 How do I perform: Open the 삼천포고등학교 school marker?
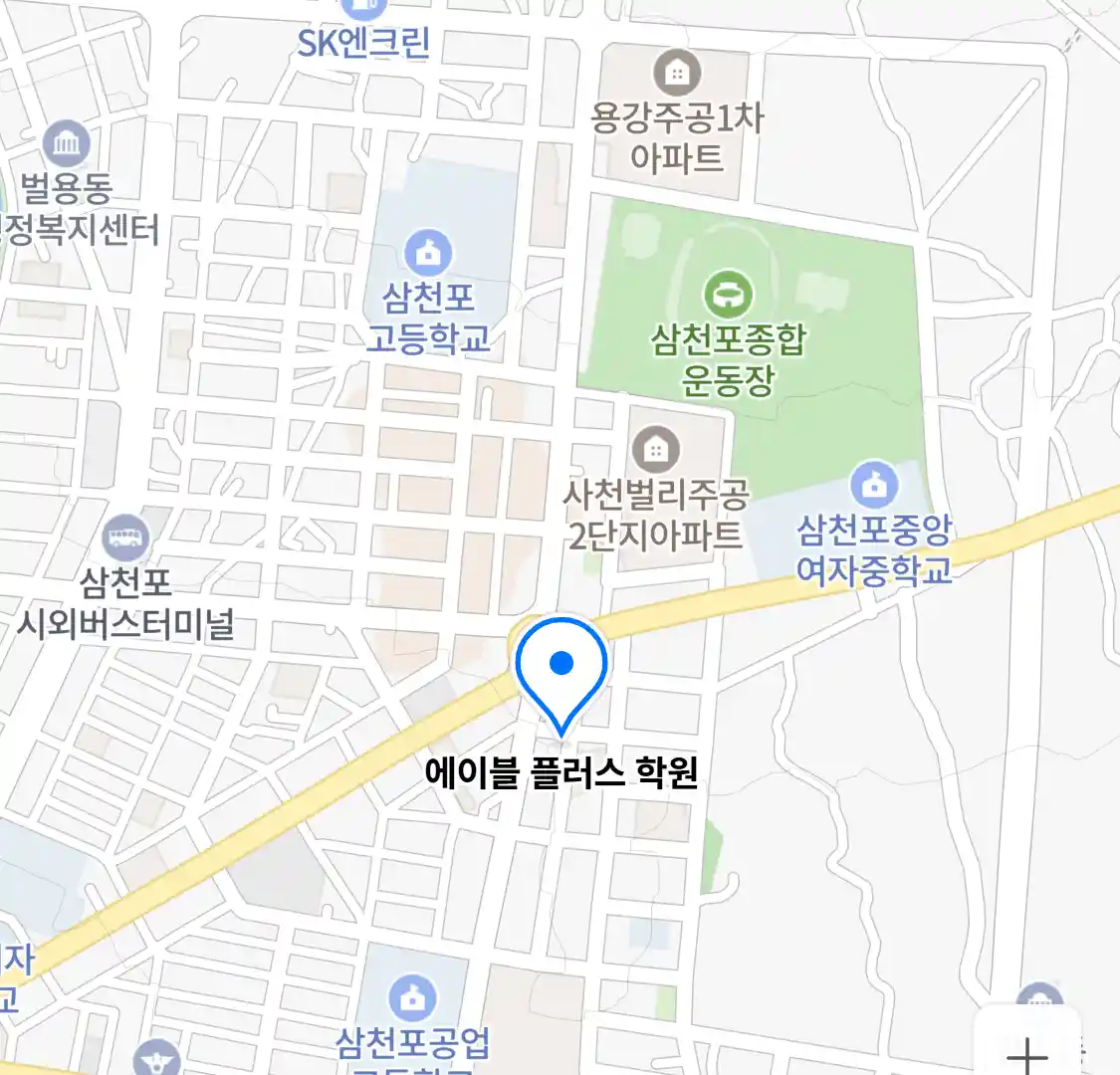tap(429, 255)
